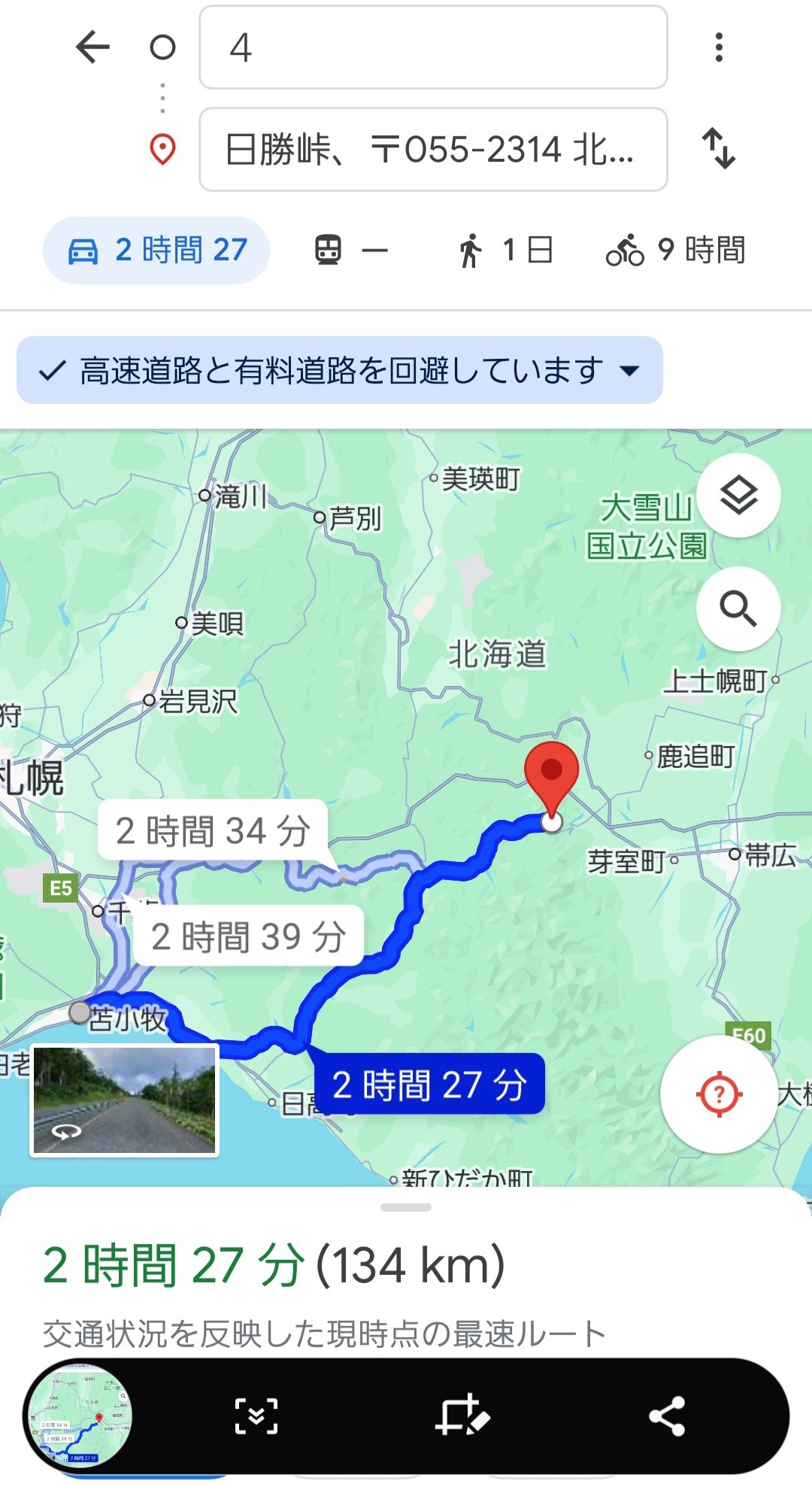This screenshot has height=1487, width=812.
Task: Expand the route options chip about avoiding tolls
Action: tap(340, 371)
